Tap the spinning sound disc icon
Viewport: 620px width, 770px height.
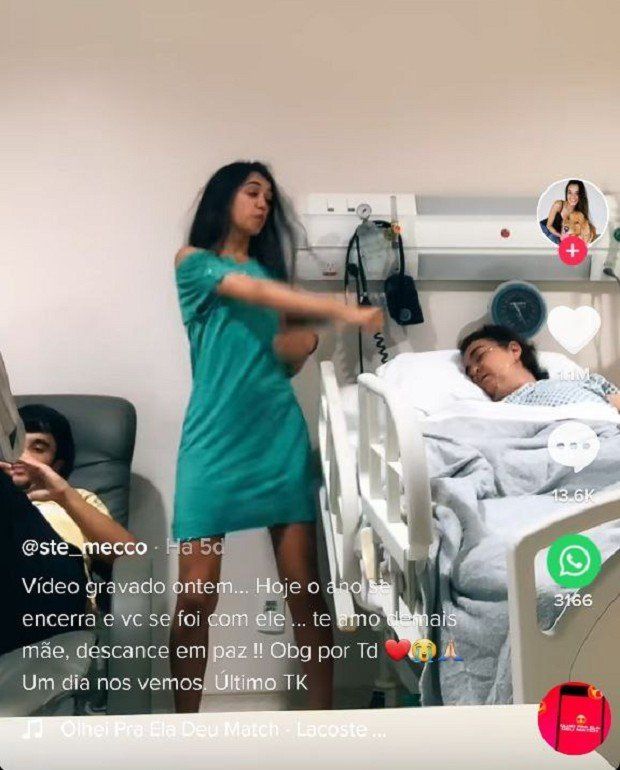[574, 717]
